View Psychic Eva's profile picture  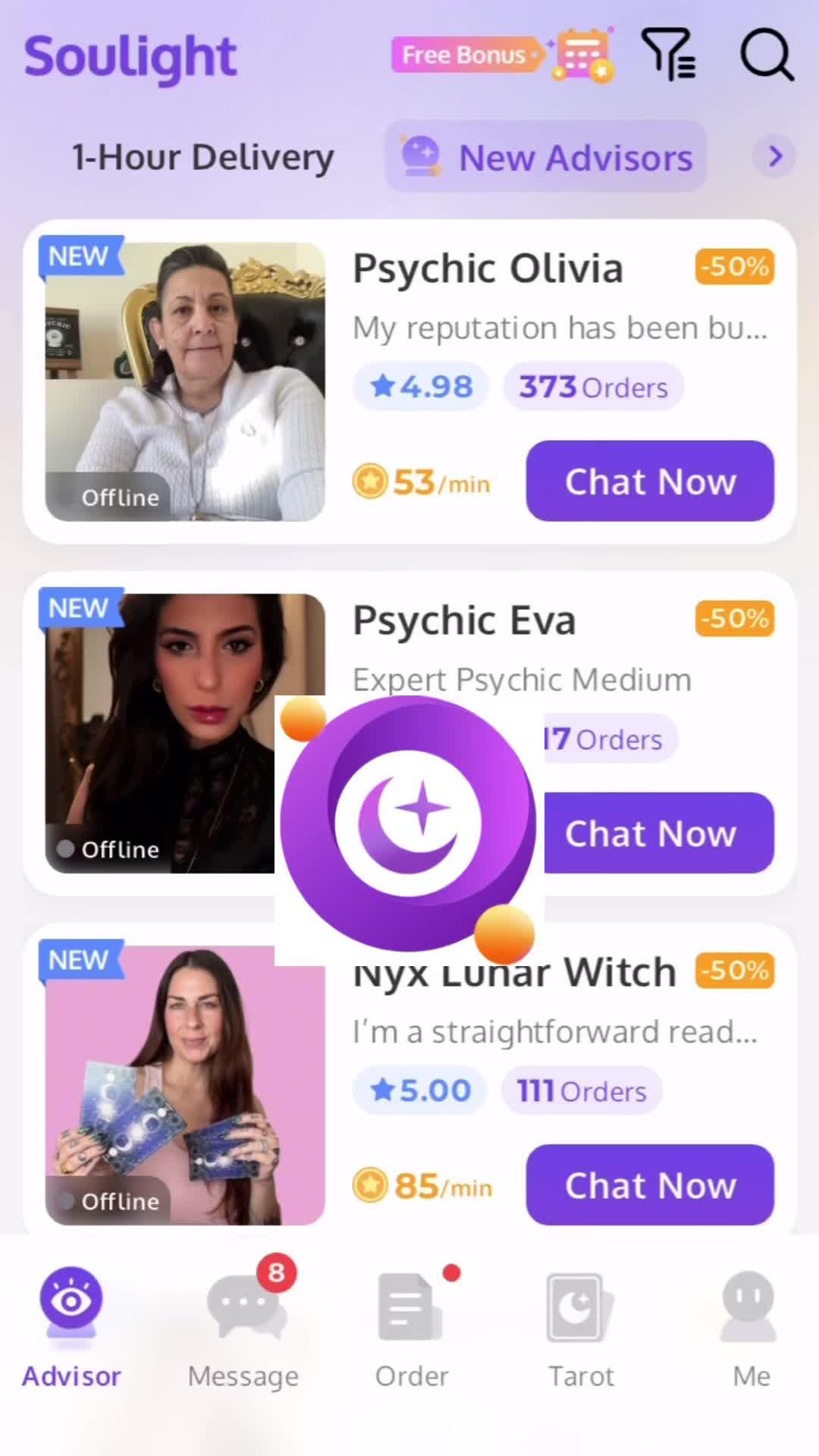159,733
